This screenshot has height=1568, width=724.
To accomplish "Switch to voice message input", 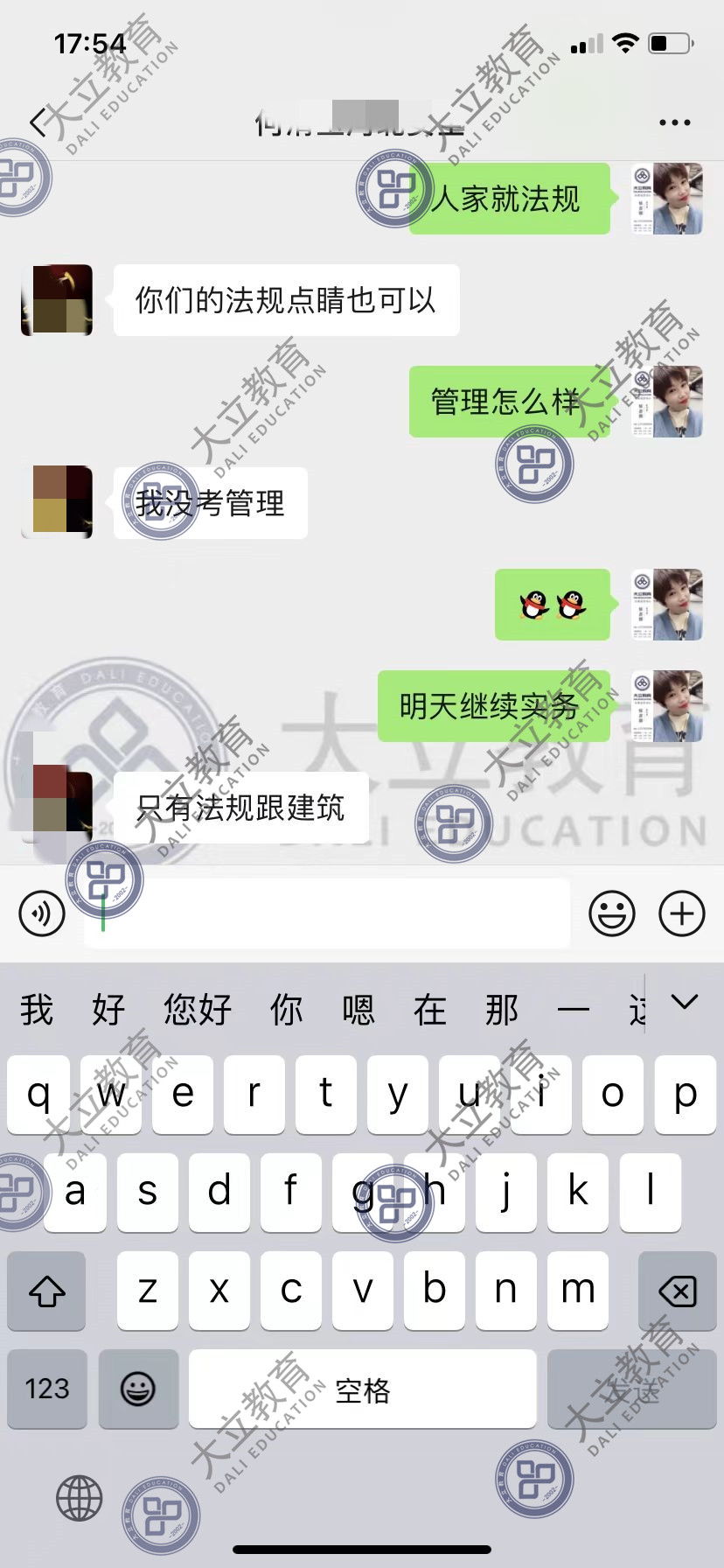I will [42, 913].
